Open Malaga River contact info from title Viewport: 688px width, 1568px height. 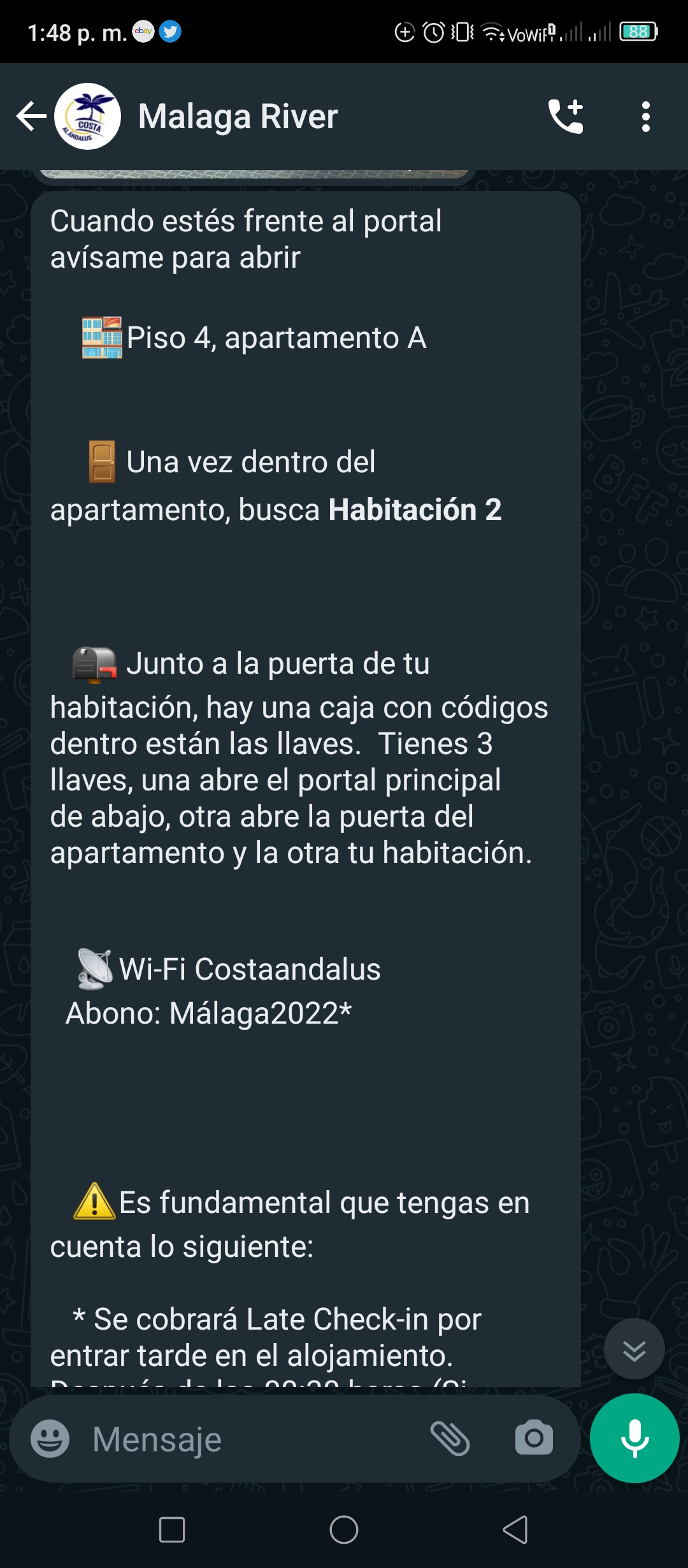pyautogui.click(x=238, y=117)
